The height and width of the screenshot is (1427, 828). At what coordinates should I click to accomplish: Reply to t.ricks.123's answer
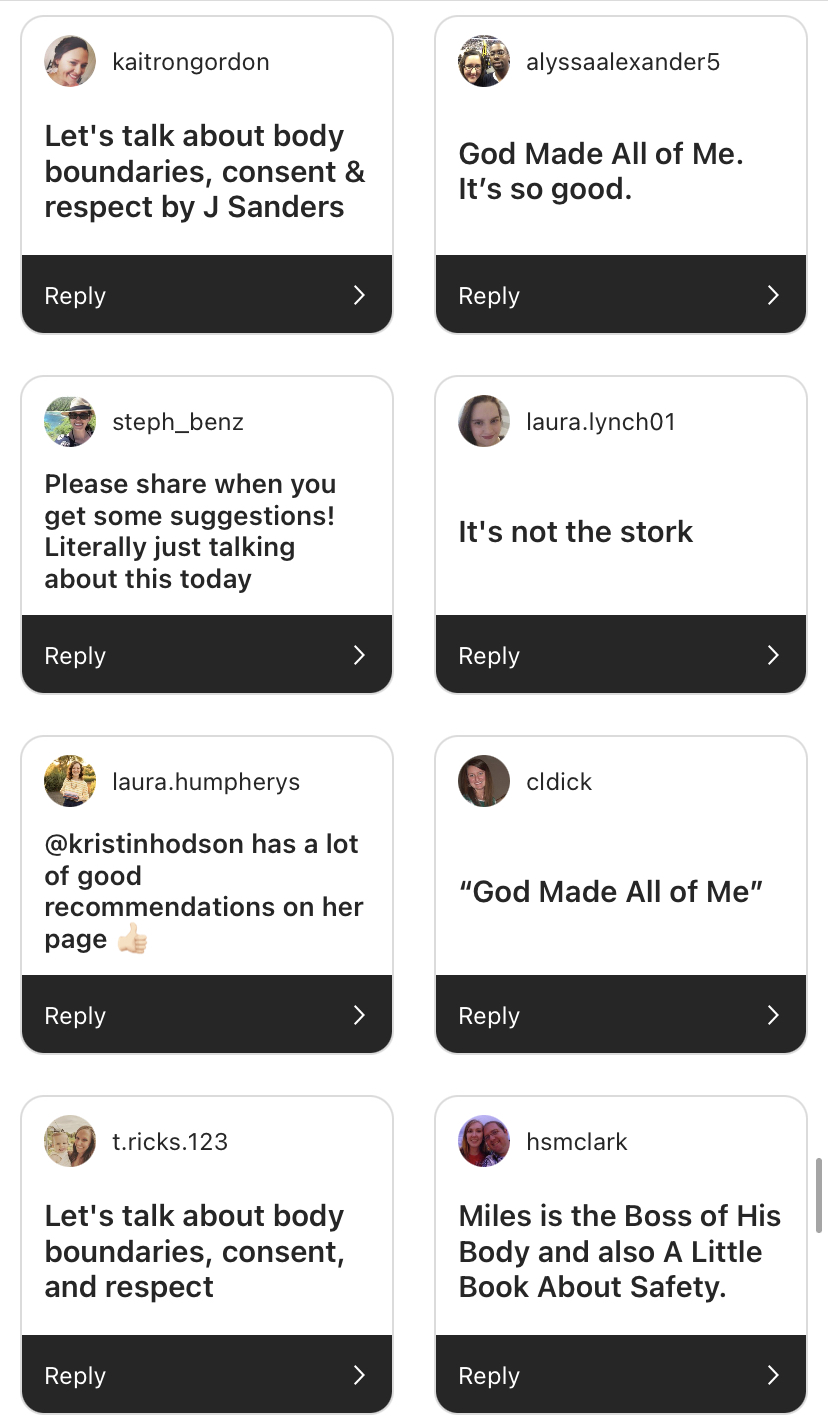[x=207, y=1375]
